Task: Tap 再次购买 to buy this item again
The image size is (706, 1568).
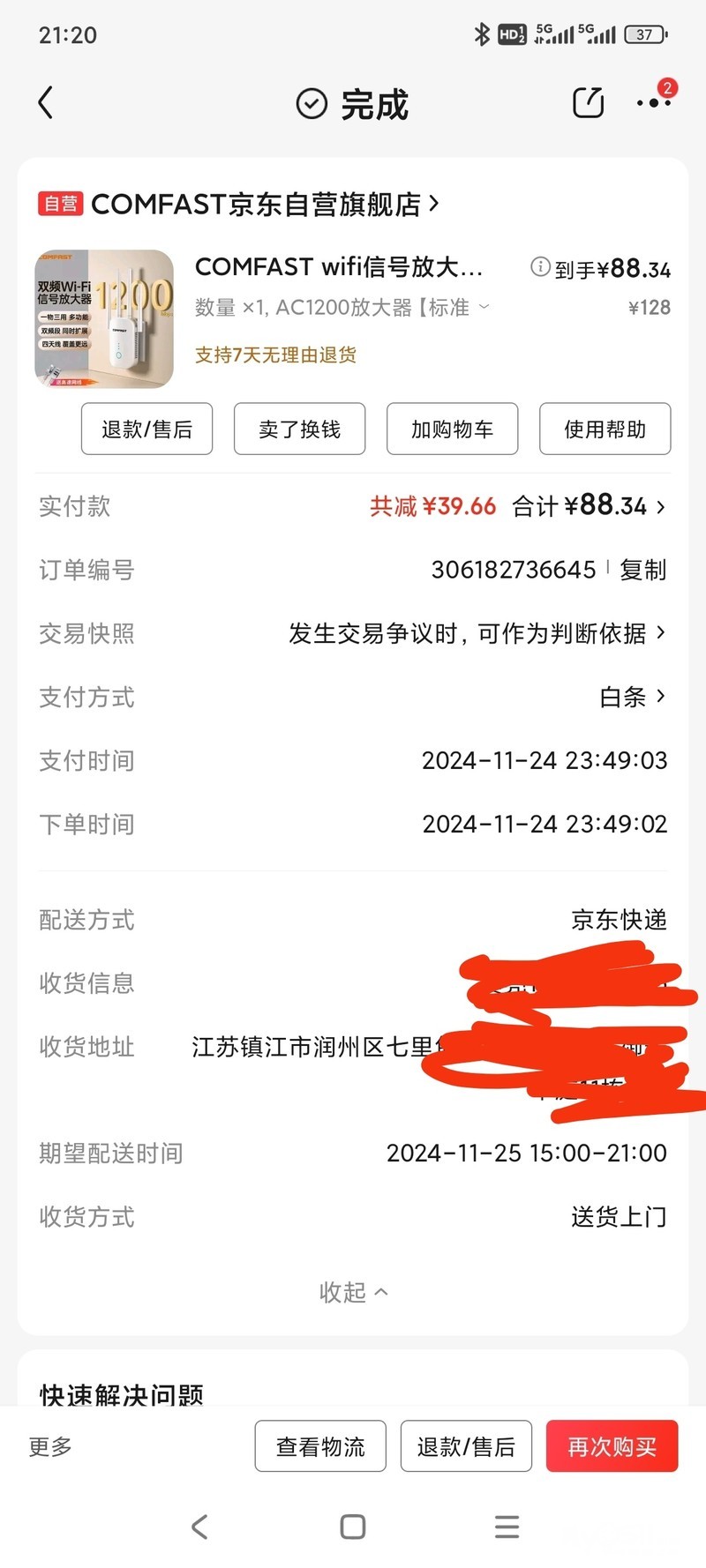Action: 612,1446
